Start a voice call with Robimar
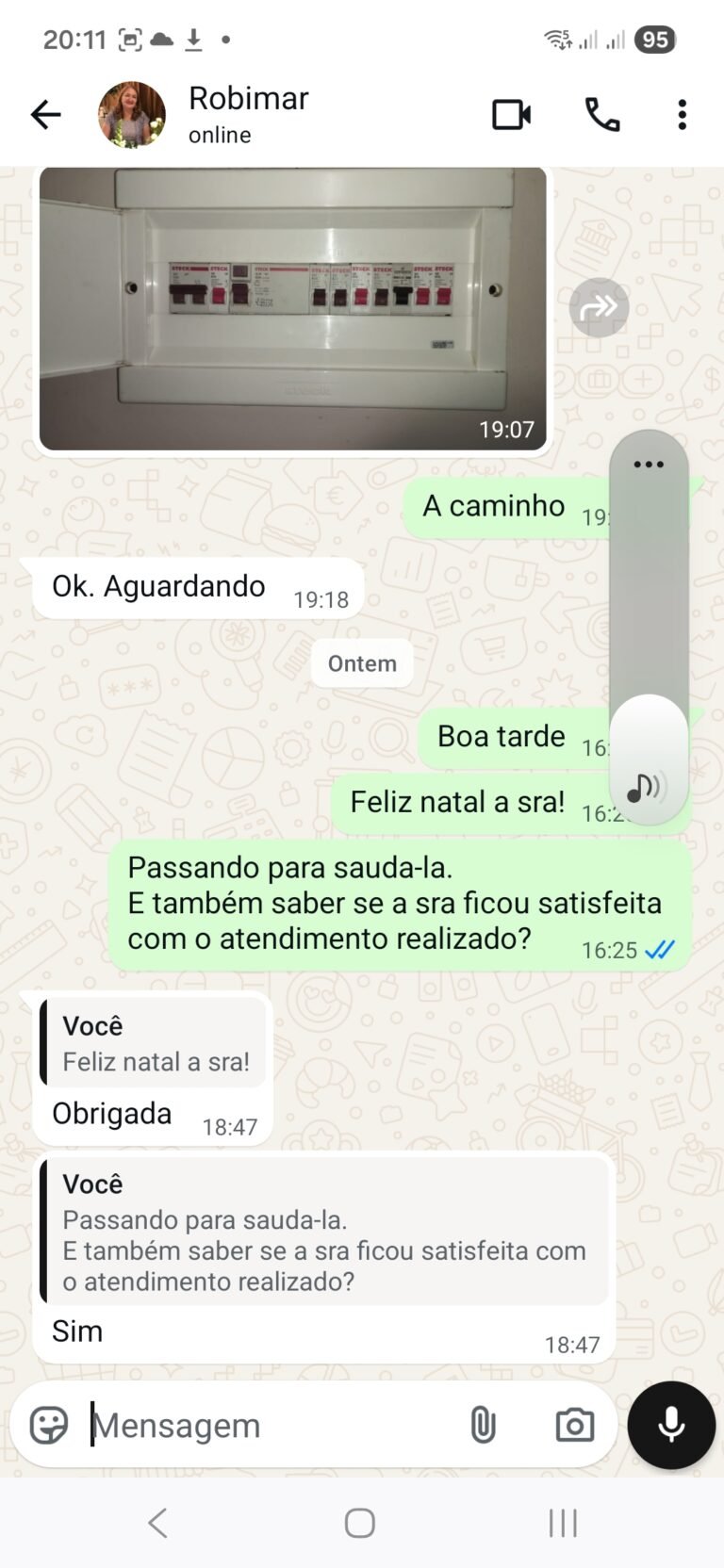The image size is (724, 1568). tap(601, 115)
